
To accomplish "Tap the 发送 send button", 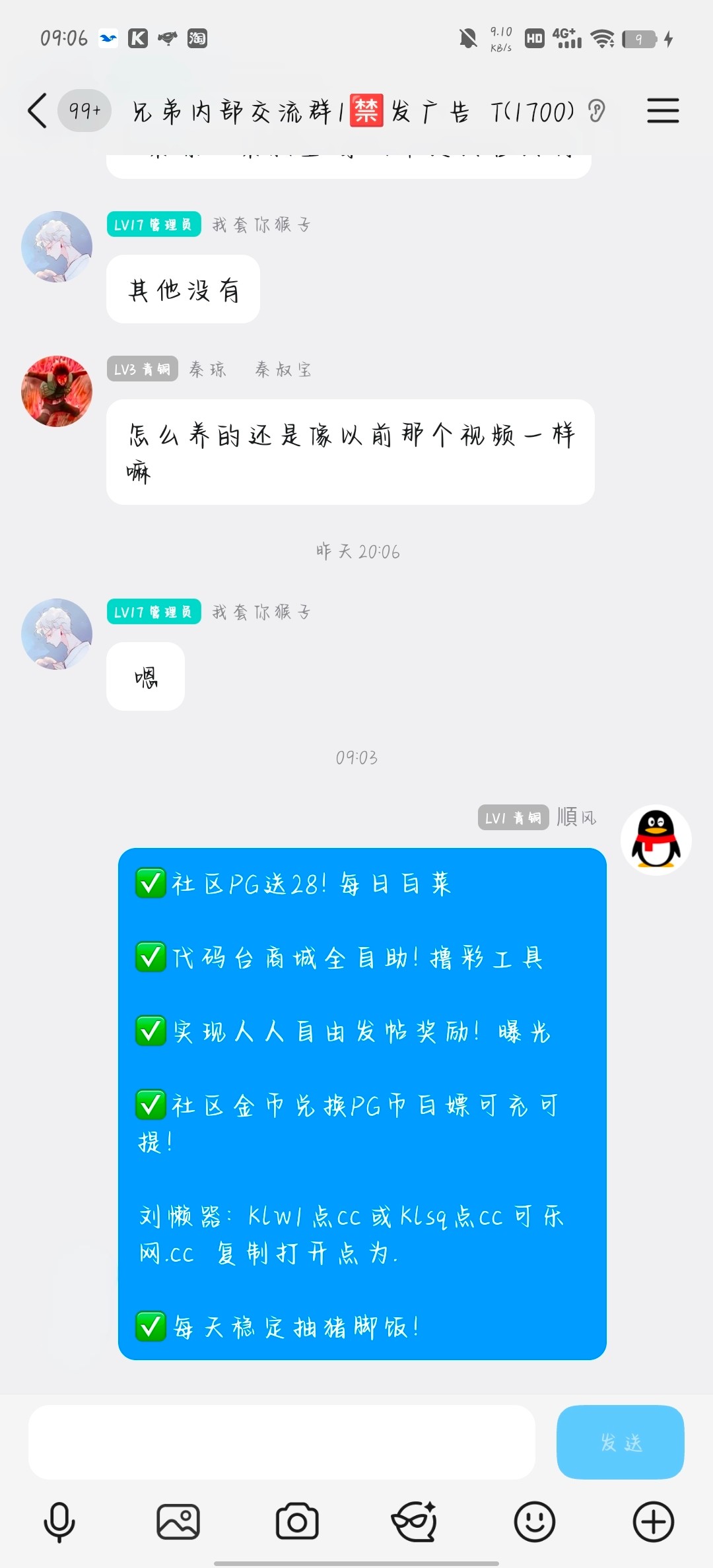I will pyautogui.click(x=620, y=1442).
